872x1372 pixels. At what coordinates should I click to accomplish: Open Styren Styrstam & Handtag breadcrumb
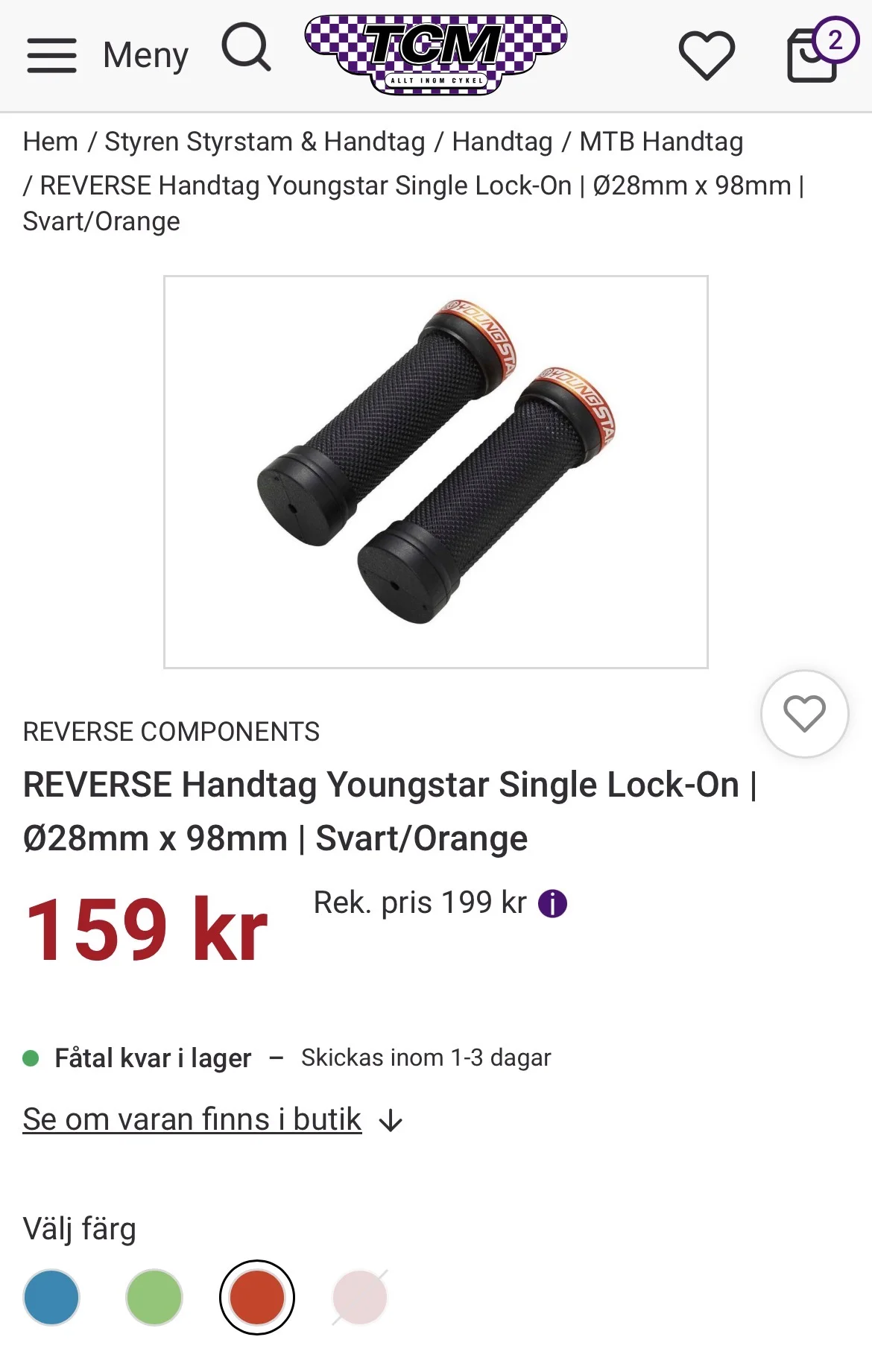[265, 142]
